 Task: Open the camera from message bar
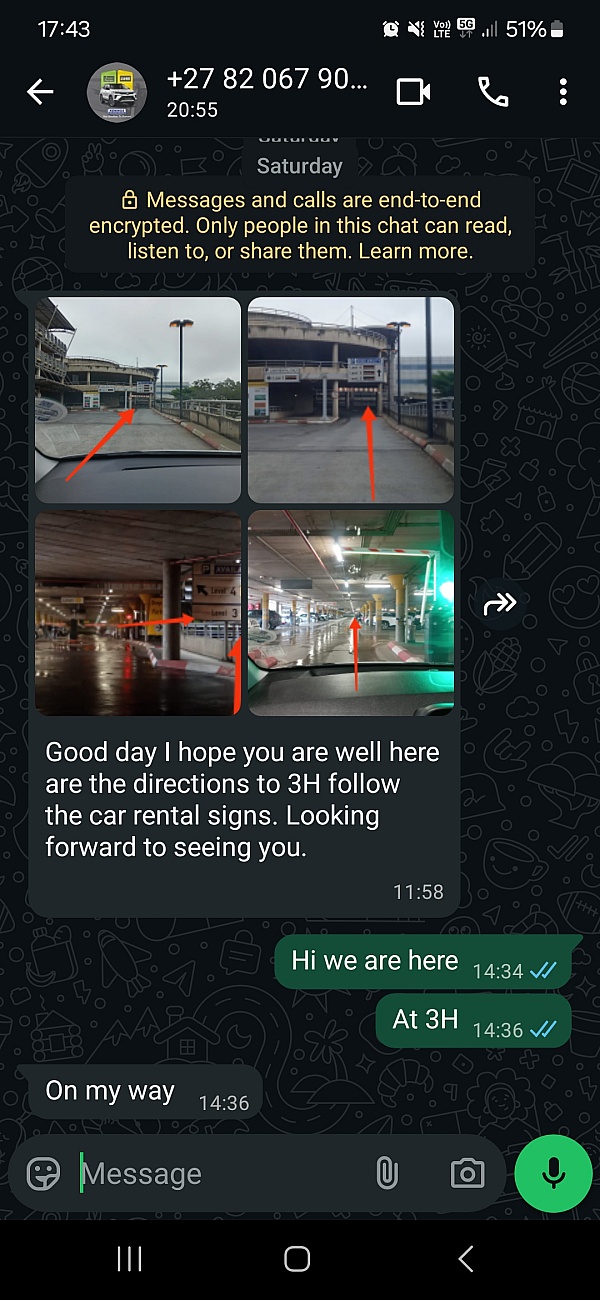coord(467,1173)
